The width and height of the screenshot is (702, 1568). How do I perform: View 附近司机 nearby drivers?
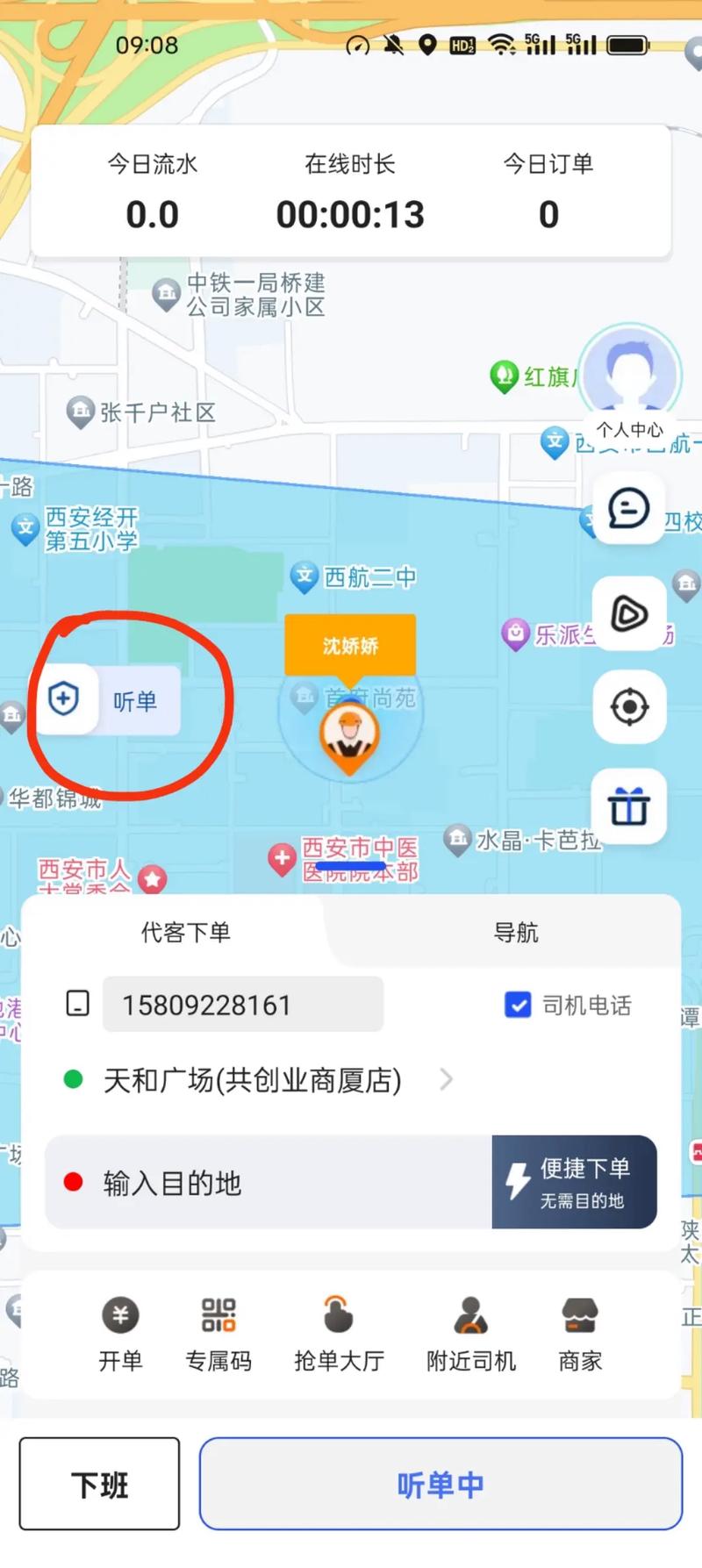[x=471, y=1334]
